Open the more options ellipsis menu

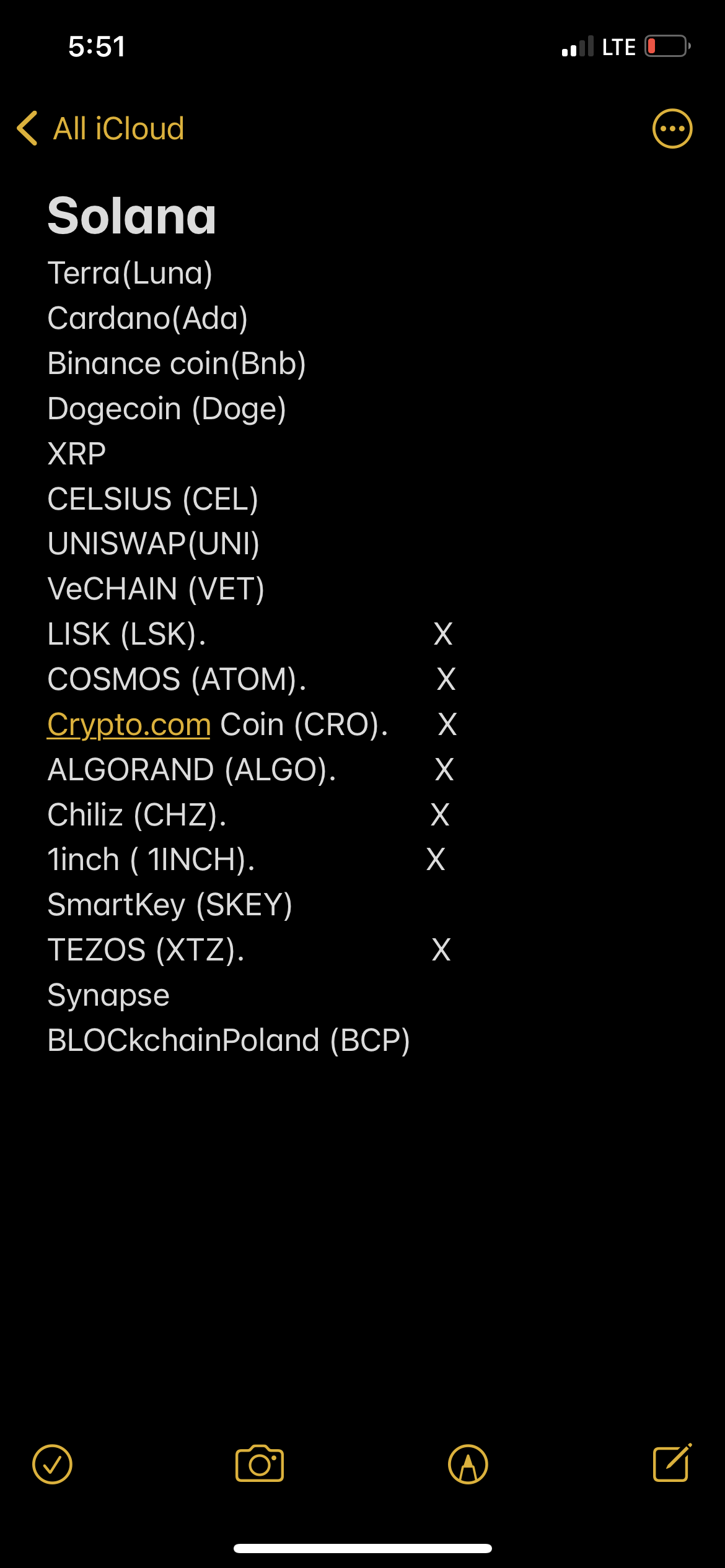(672, 129)
